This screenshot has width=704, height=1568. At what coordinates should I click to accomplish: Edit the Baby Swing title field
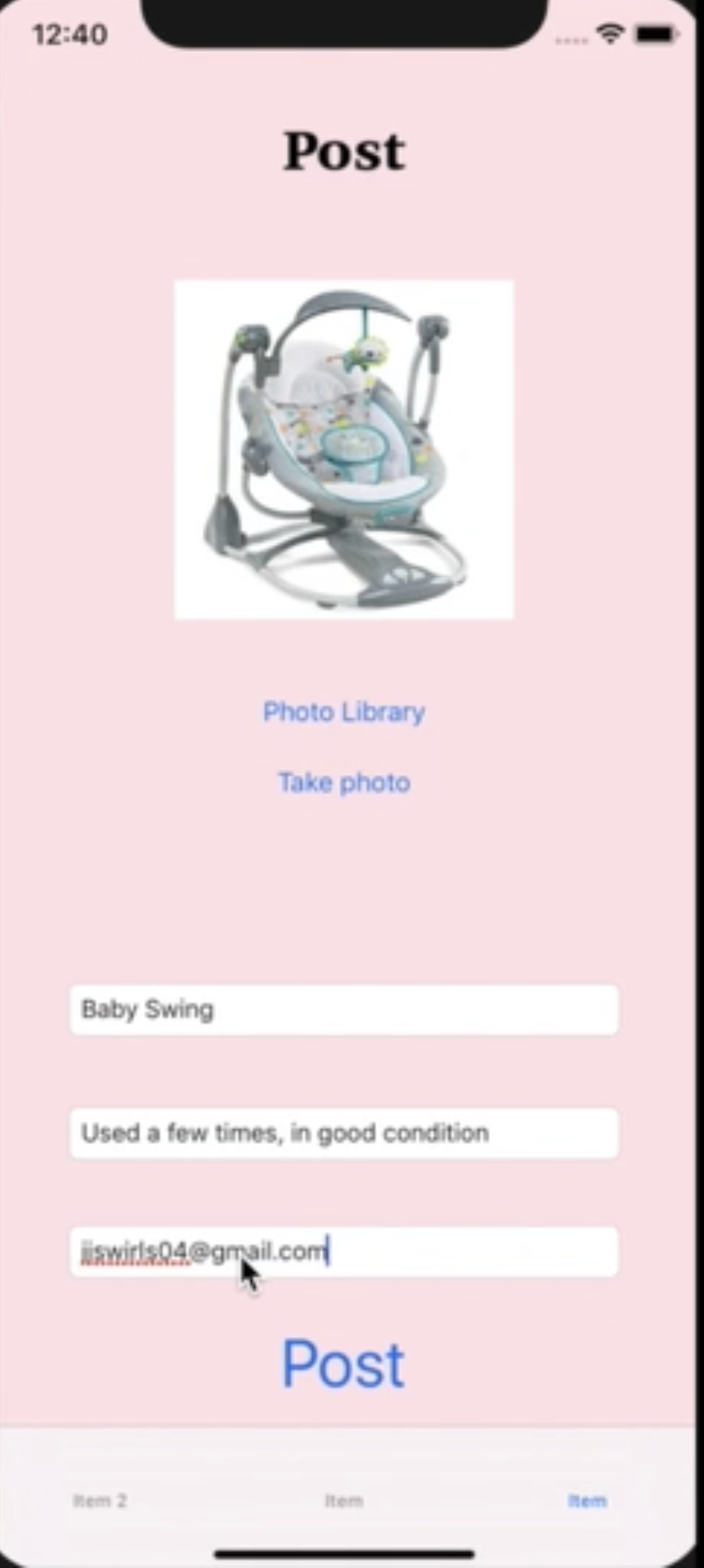[x=344, y=1009]
